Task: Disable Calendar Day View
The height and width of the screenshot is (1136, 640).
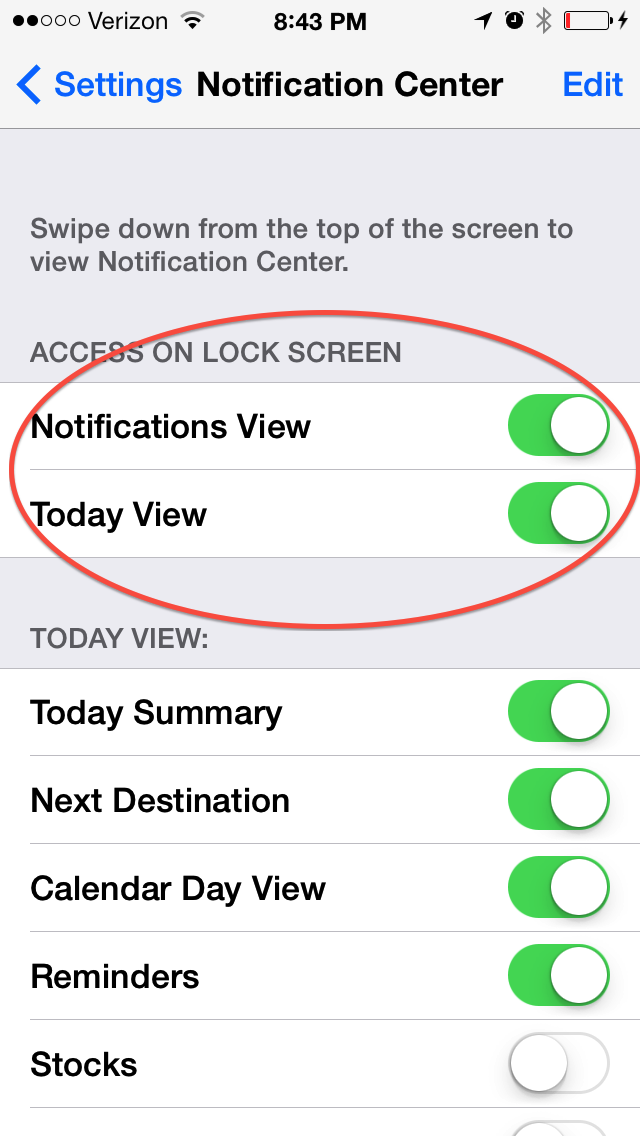Action: pyautogui.click(x=558, y=887)
